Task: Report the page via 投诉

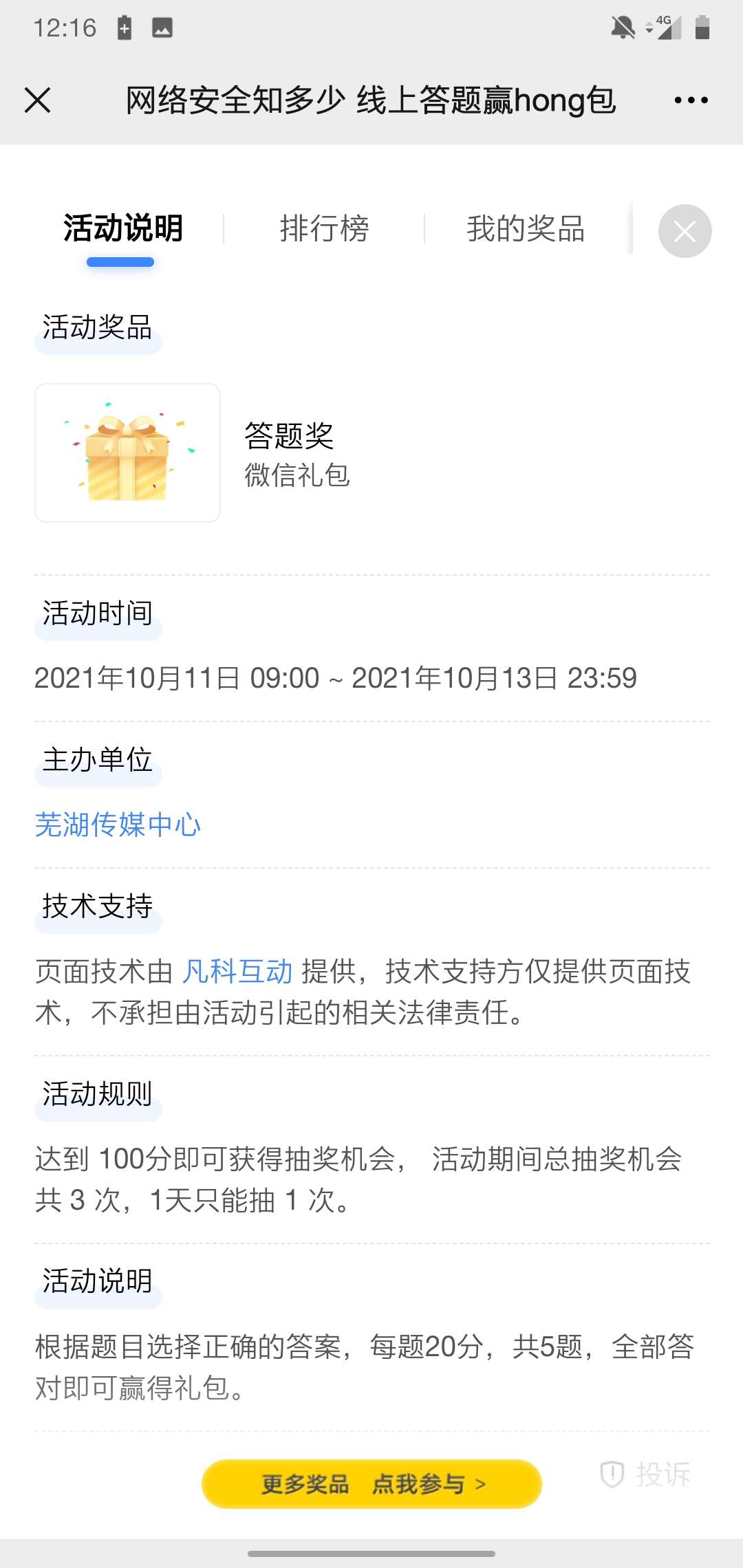Action: point(647,1474)
